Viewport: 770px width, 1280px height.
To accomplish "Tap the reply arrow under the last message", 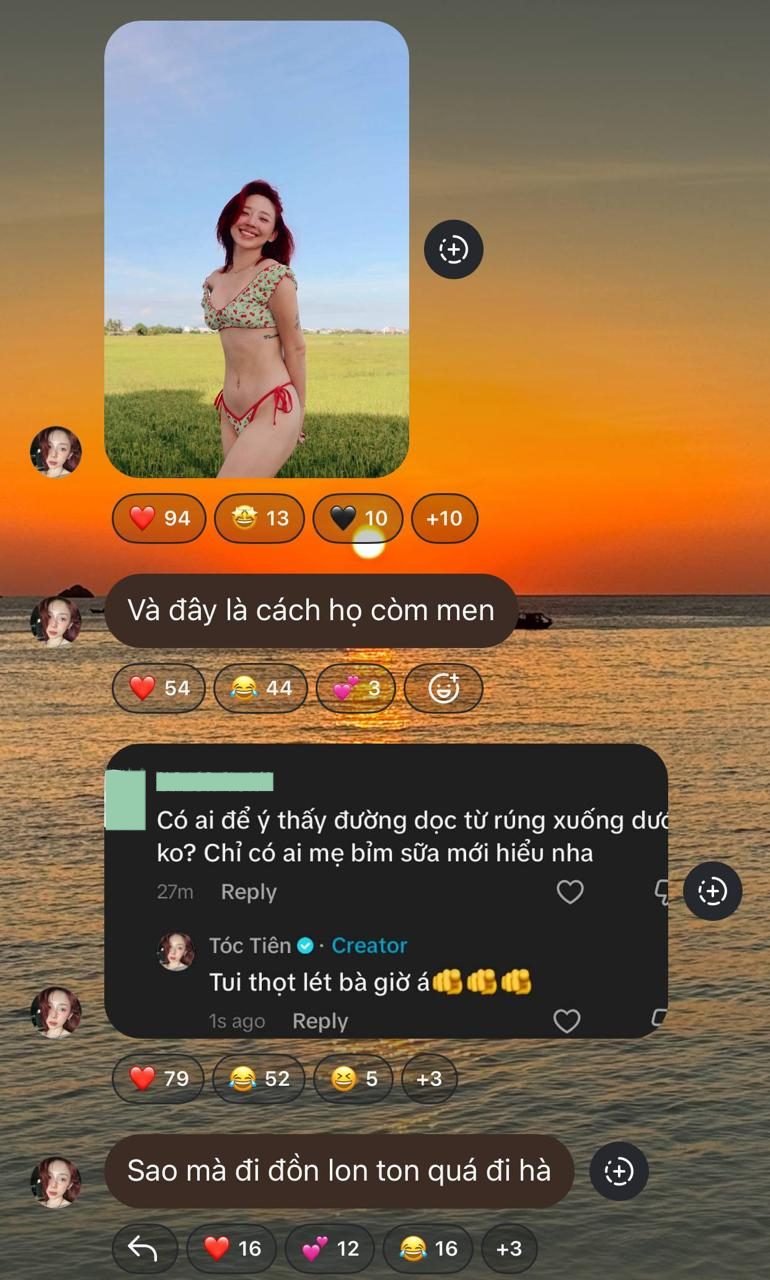I will coord(143,1247).
